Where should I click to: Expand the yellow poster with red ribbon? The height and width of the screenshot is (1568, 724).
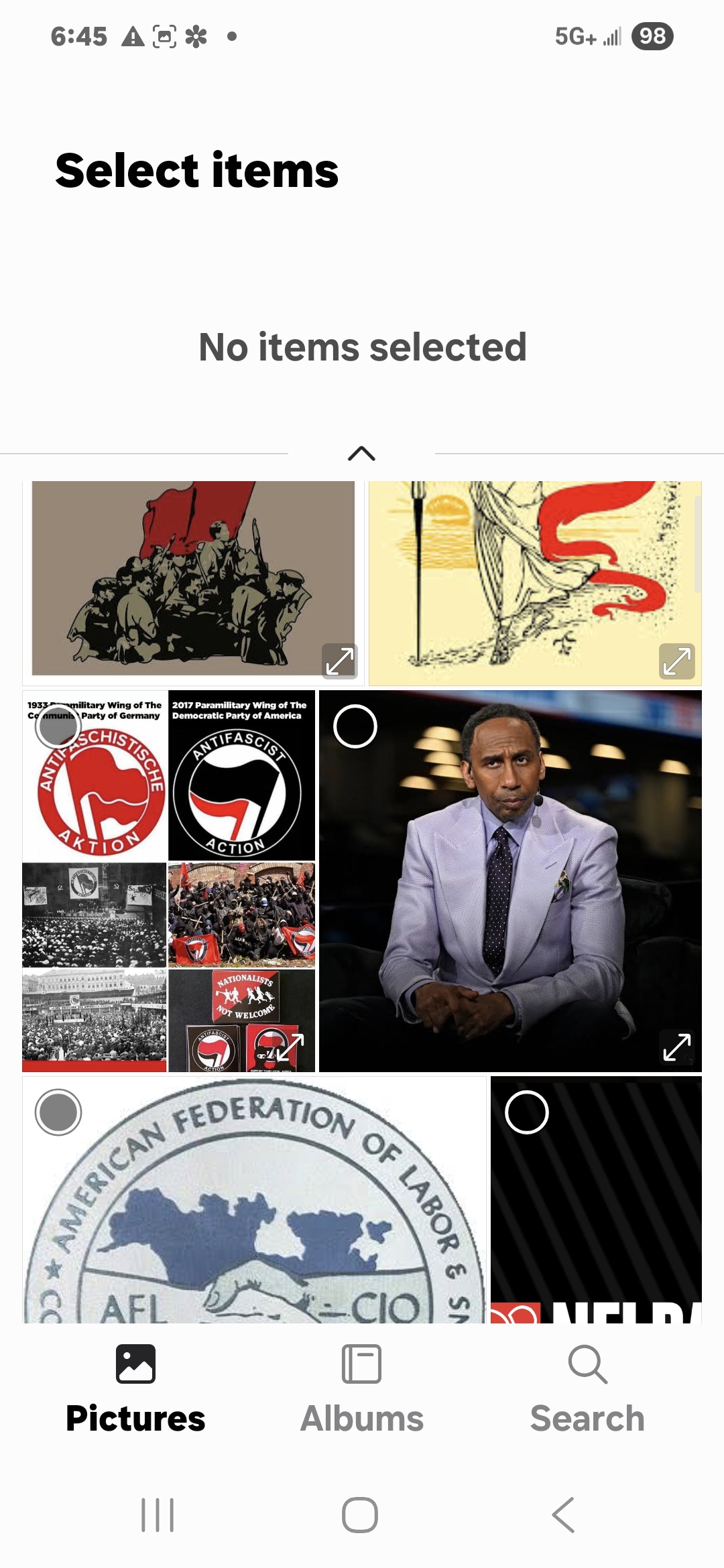pos(676,661)
